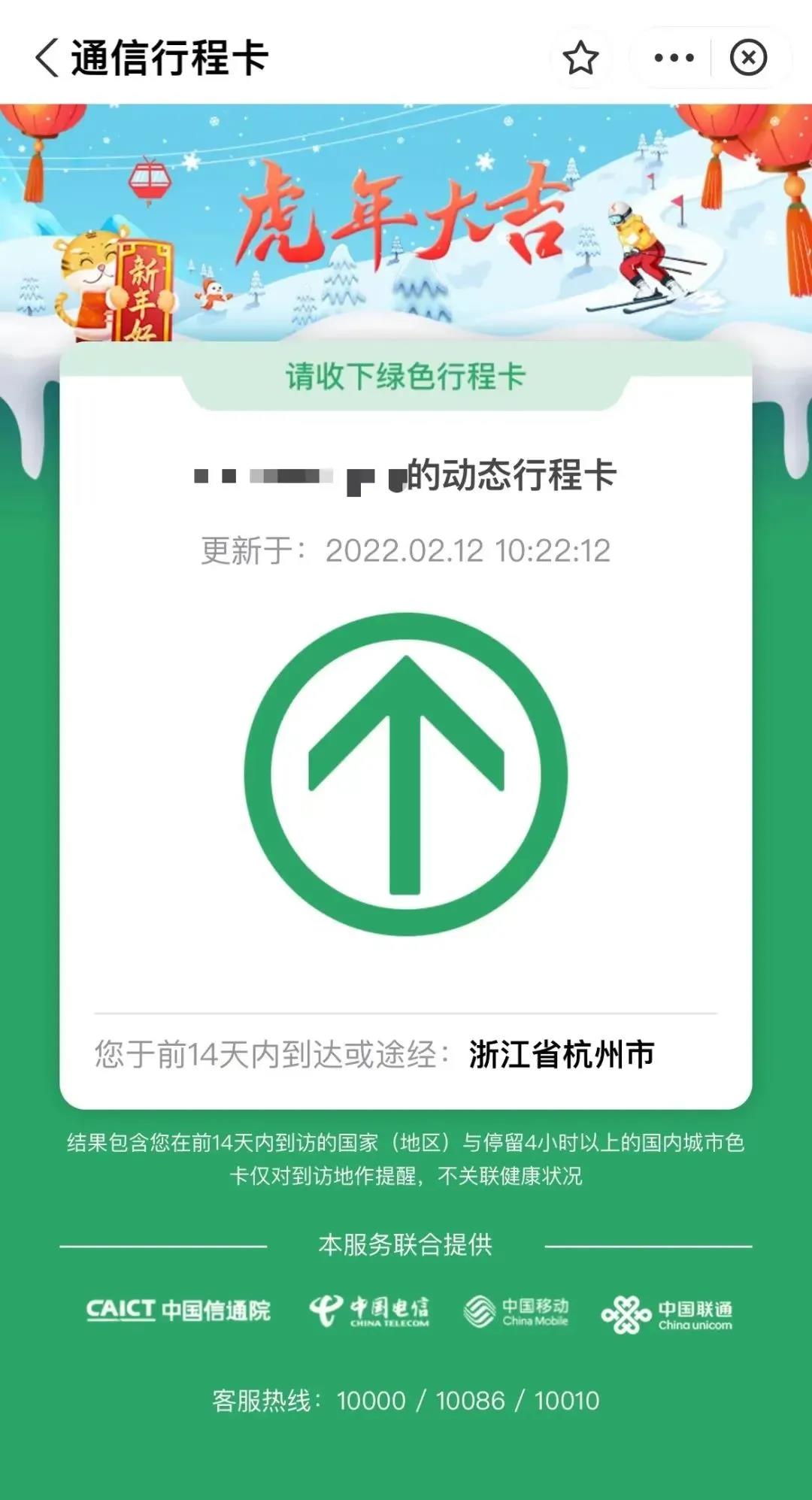Close the mini program
Viewport: 812px width, 1500px height.
tap(748, 58)
